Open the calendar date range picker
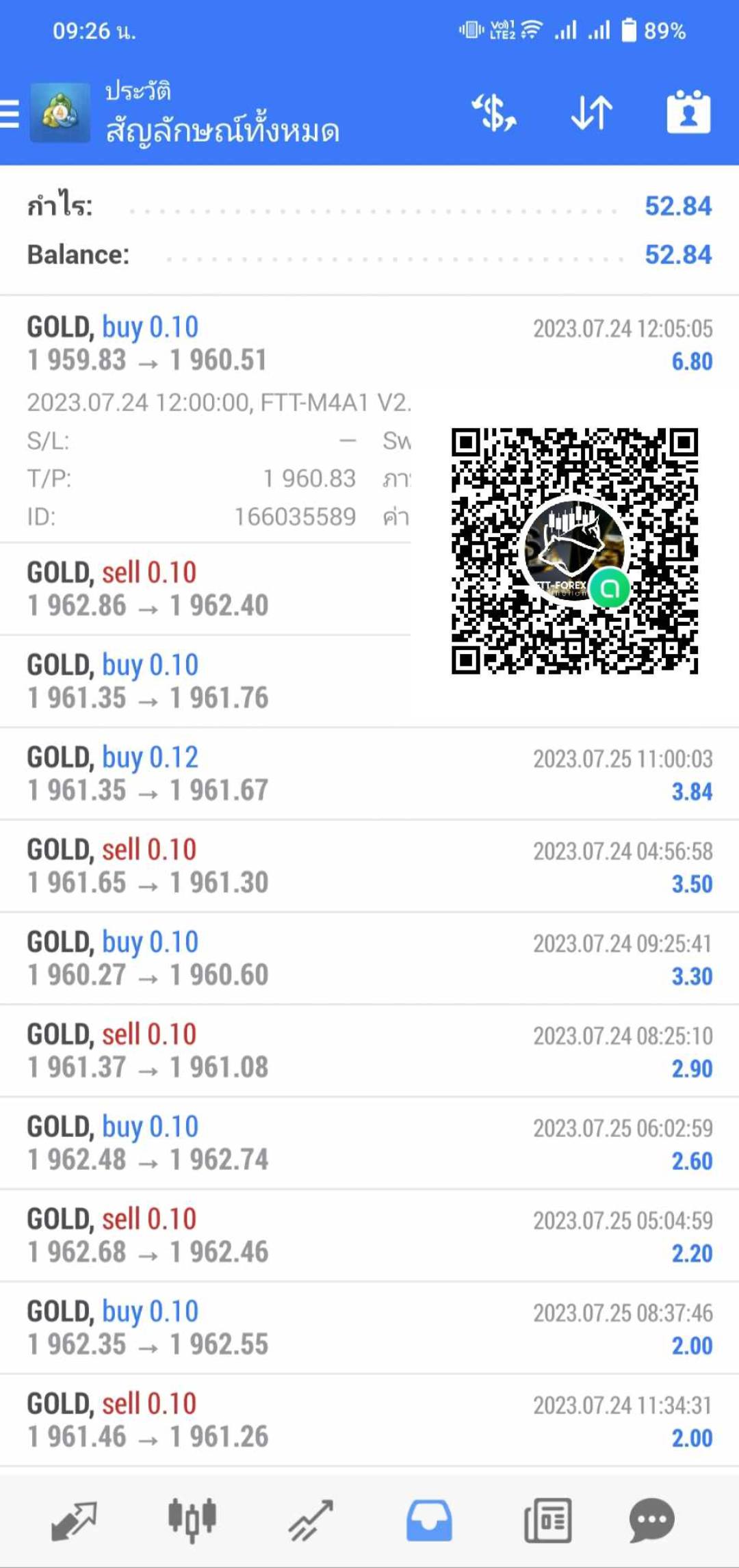The height and width of the screenshot is (1568, 739). pyautogui.click(x=688, y=112)
